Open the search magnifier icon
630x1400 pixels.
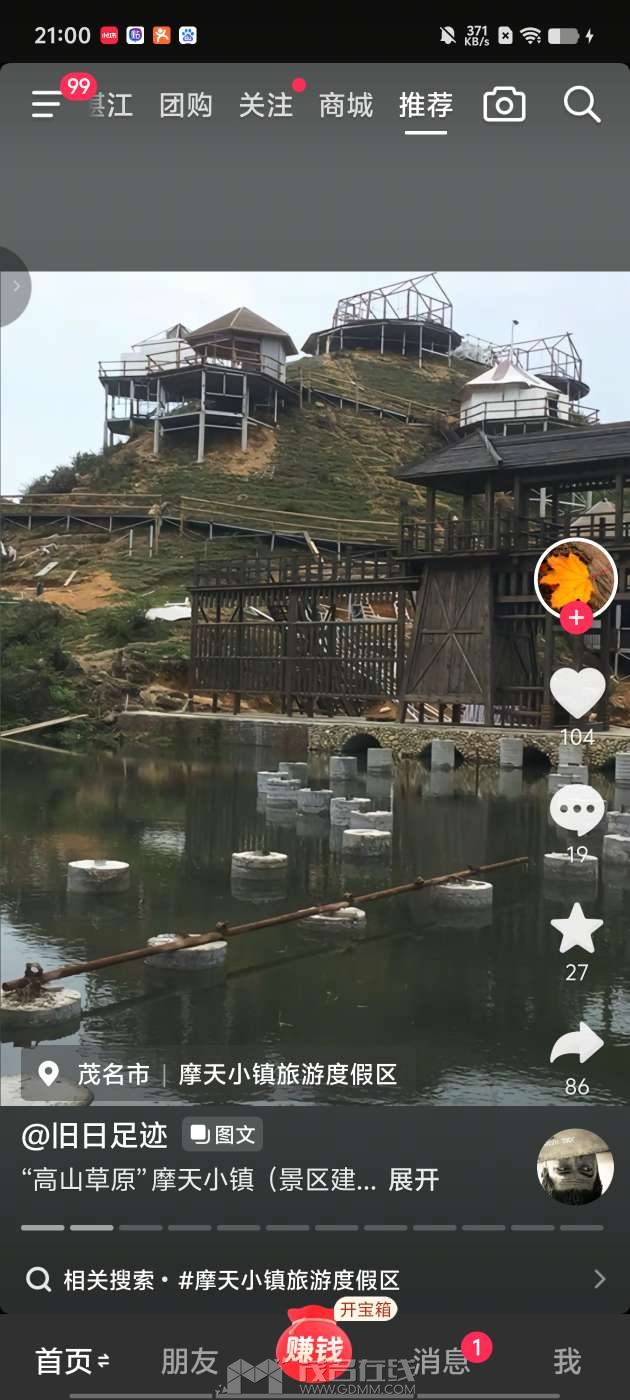click(x=581, y=104)
